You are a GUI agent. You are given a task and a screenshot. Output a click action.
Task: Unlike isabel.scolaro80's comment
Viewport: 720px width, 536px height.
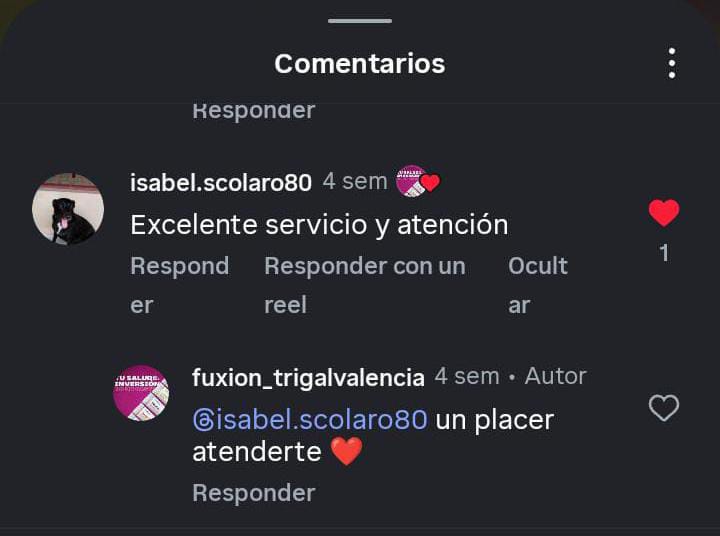pyautogui.click(x=663, y=213)
